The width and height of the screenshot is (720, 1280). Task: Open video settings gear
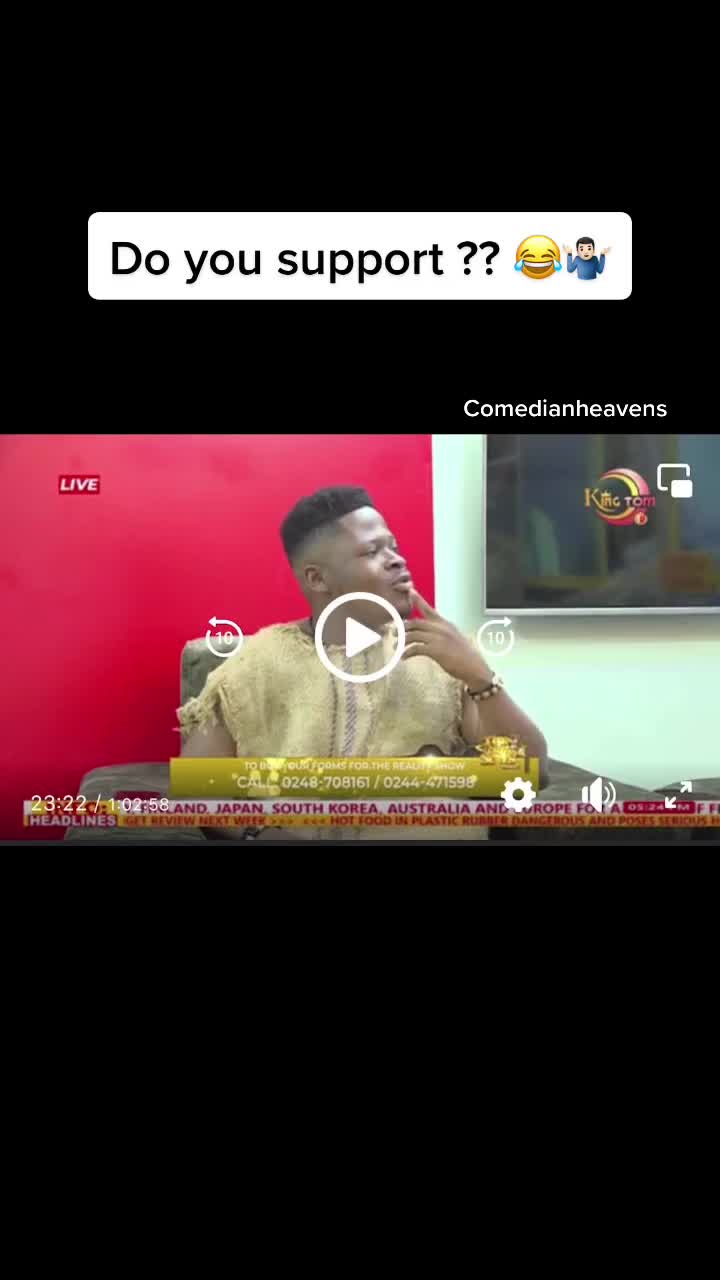tap(518, 795)
